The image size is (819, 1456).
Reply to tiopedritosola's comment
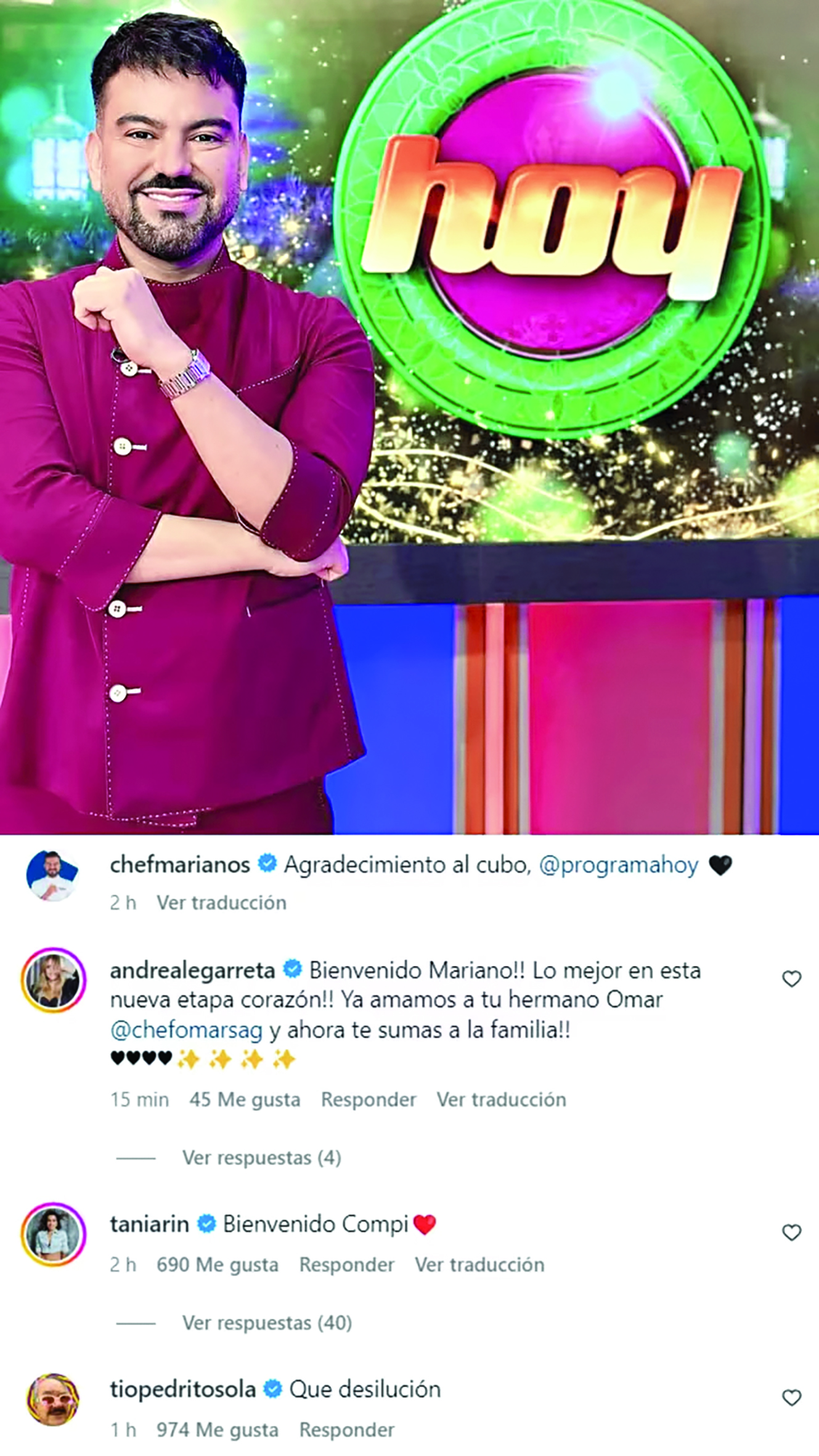[346, 1430]
